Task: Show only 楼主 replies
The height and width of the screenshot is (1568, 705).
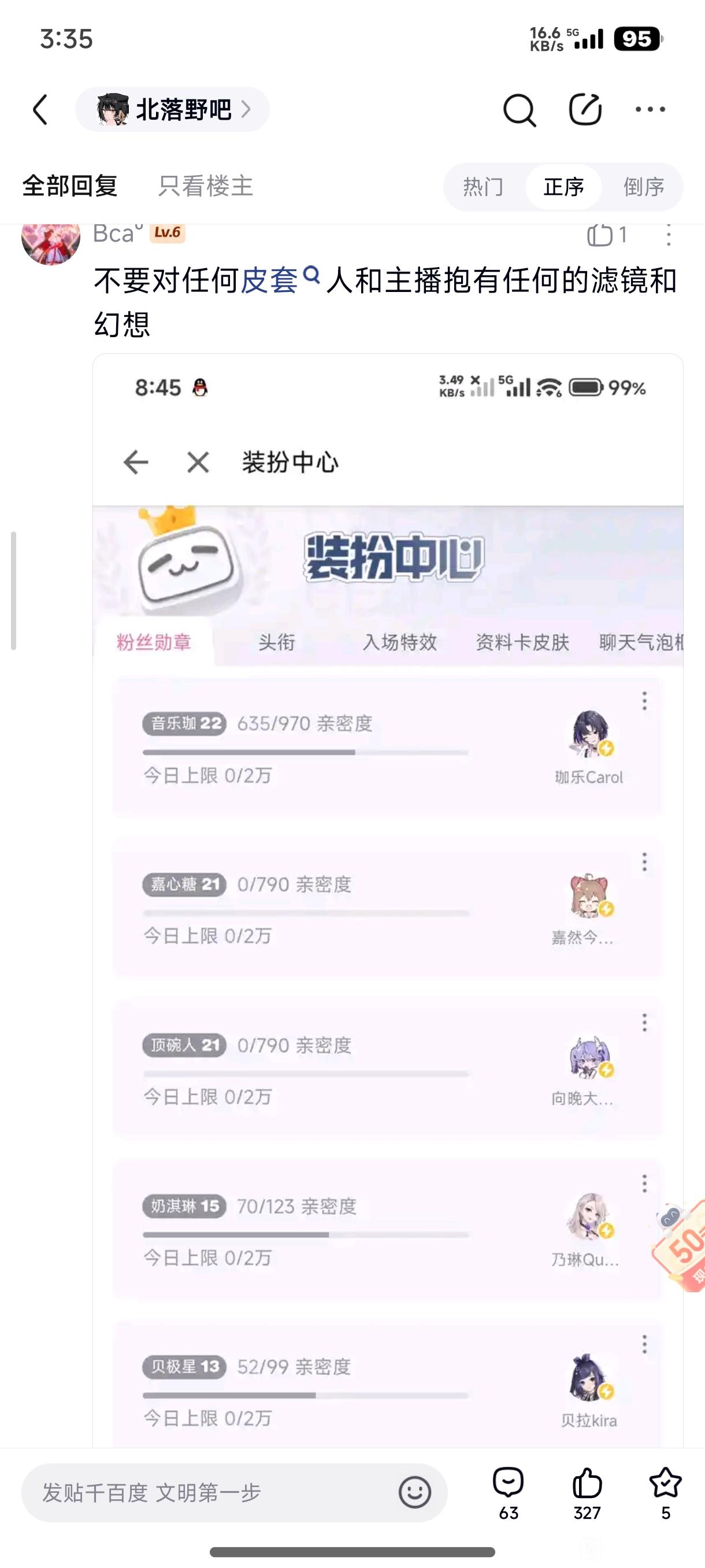Action: click(205, 186)
